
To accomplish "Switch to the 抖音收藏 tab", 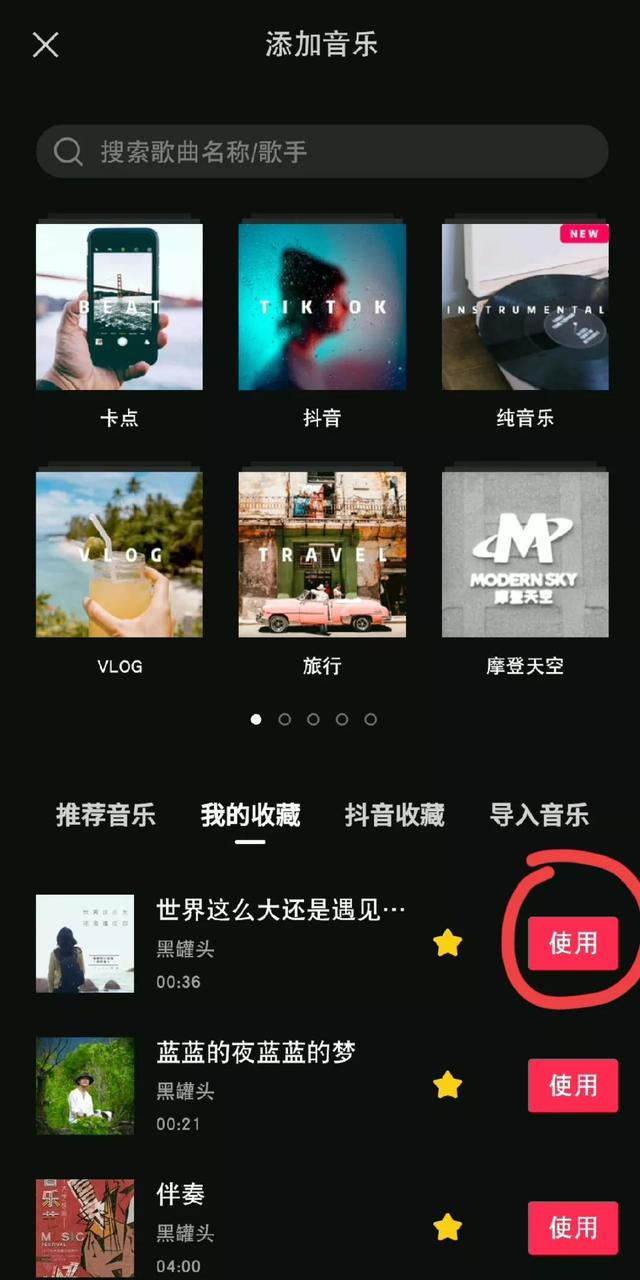I will (x=394, y=815).
